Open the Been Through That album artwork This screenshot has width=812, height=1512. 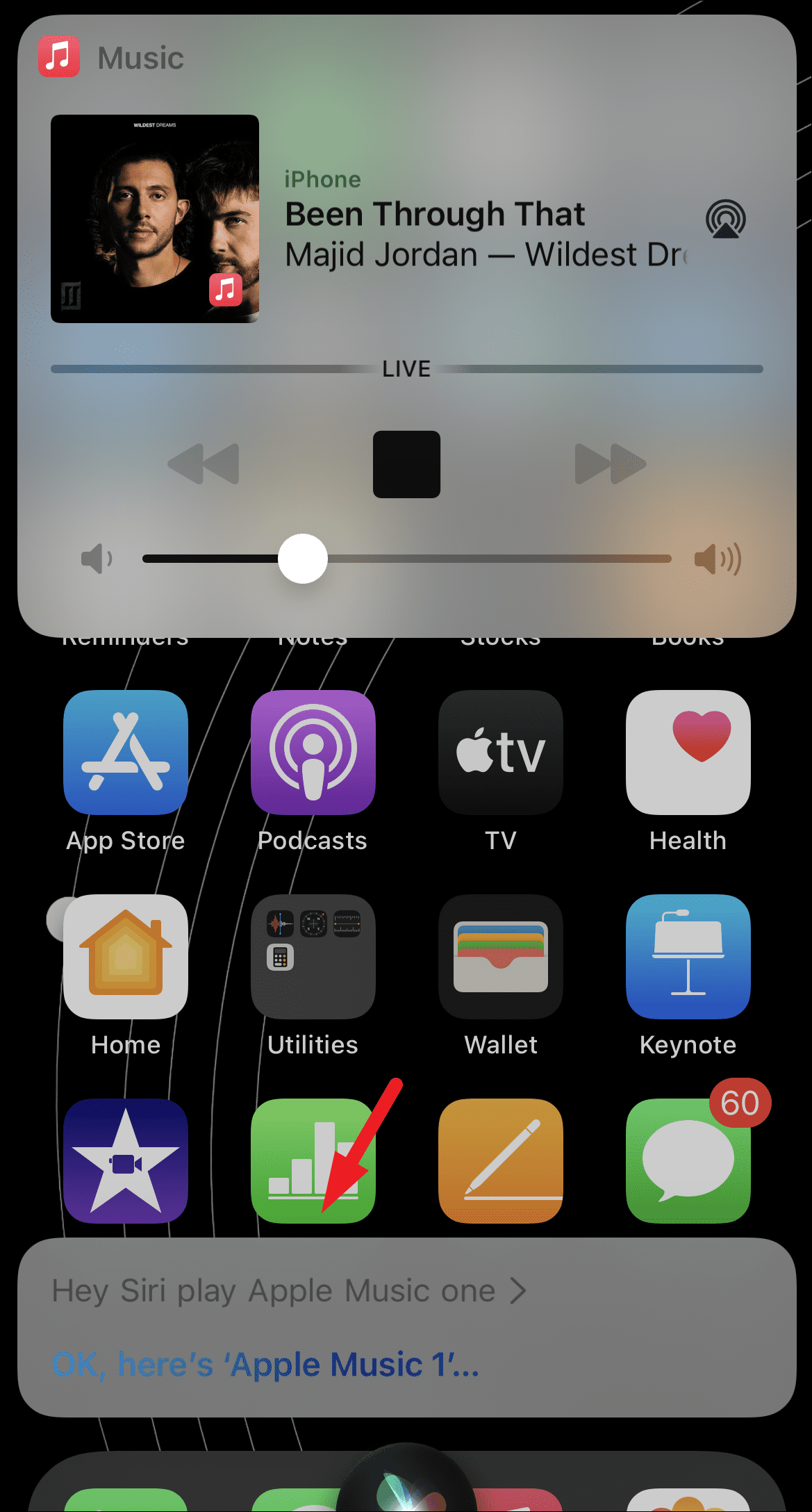point(155,219)
